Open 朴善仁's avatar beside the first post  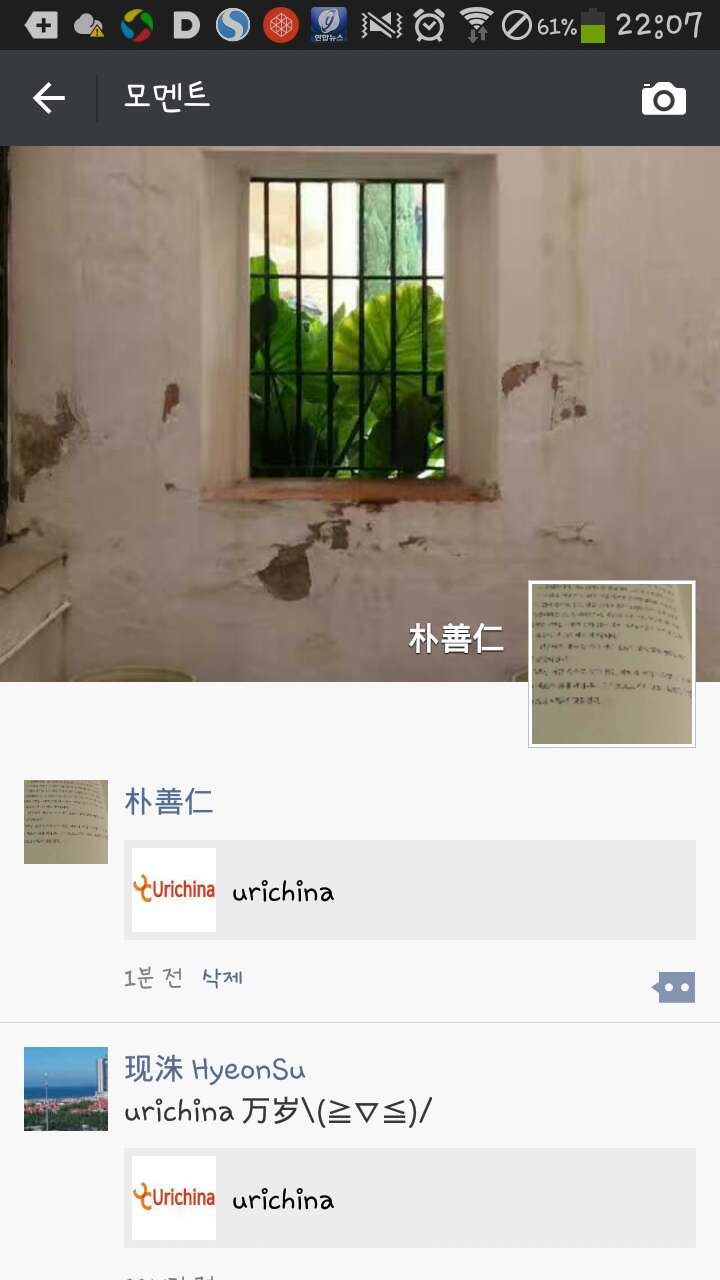pyautogui.click(x=66, y=822)
